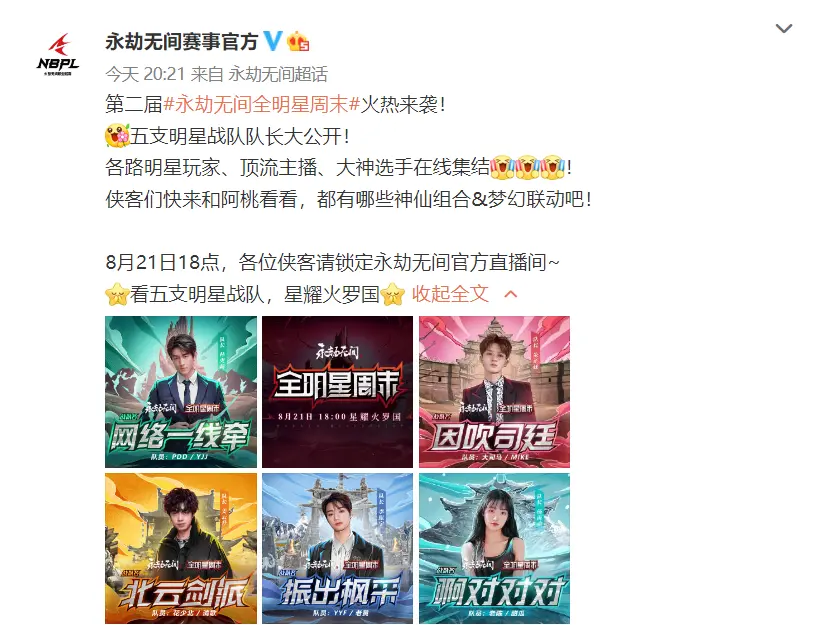This screenshot has width=815, height=625.
Task: View the 北云剑派 team image
Action: point(181,548)
